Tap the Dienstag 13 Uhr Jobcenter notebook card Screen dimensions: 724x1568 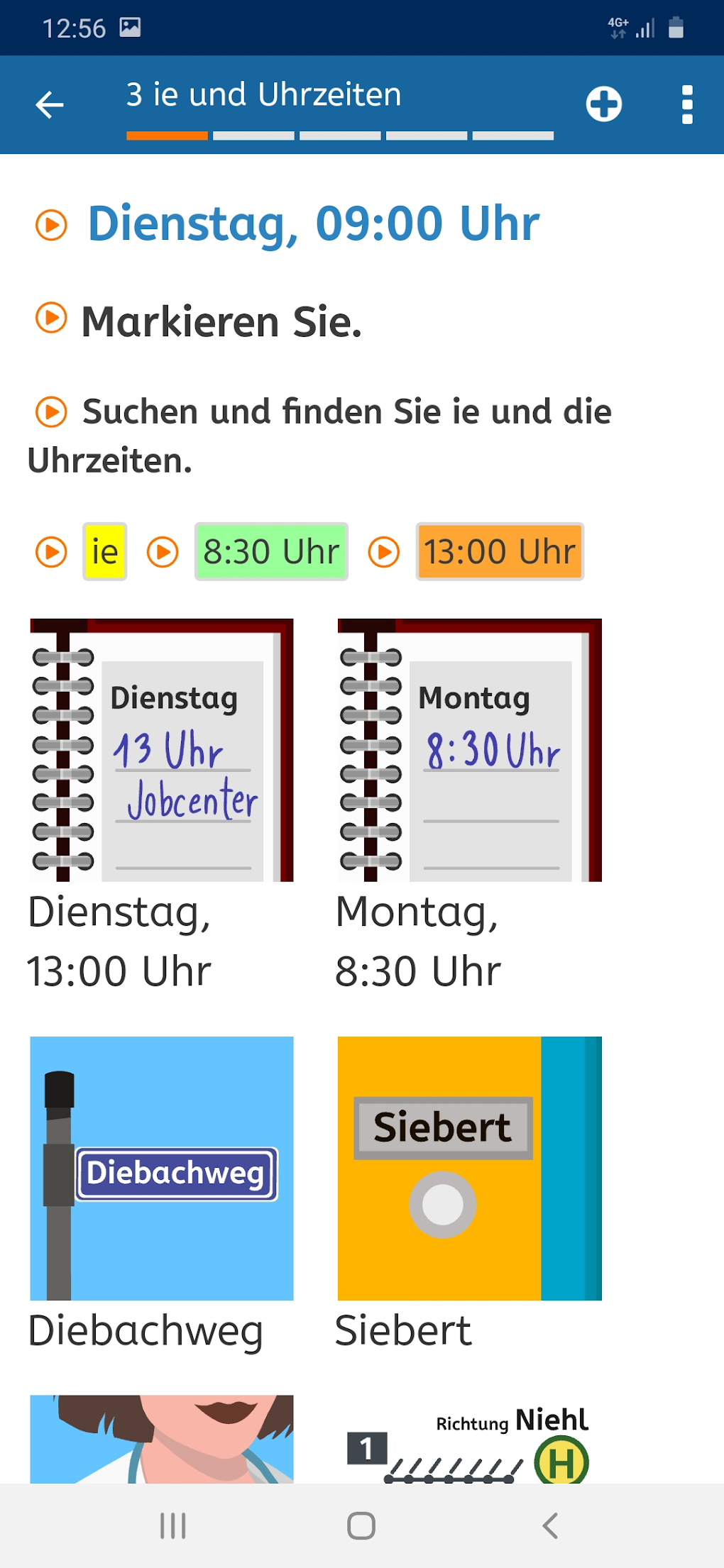click(x=162, y=750)
